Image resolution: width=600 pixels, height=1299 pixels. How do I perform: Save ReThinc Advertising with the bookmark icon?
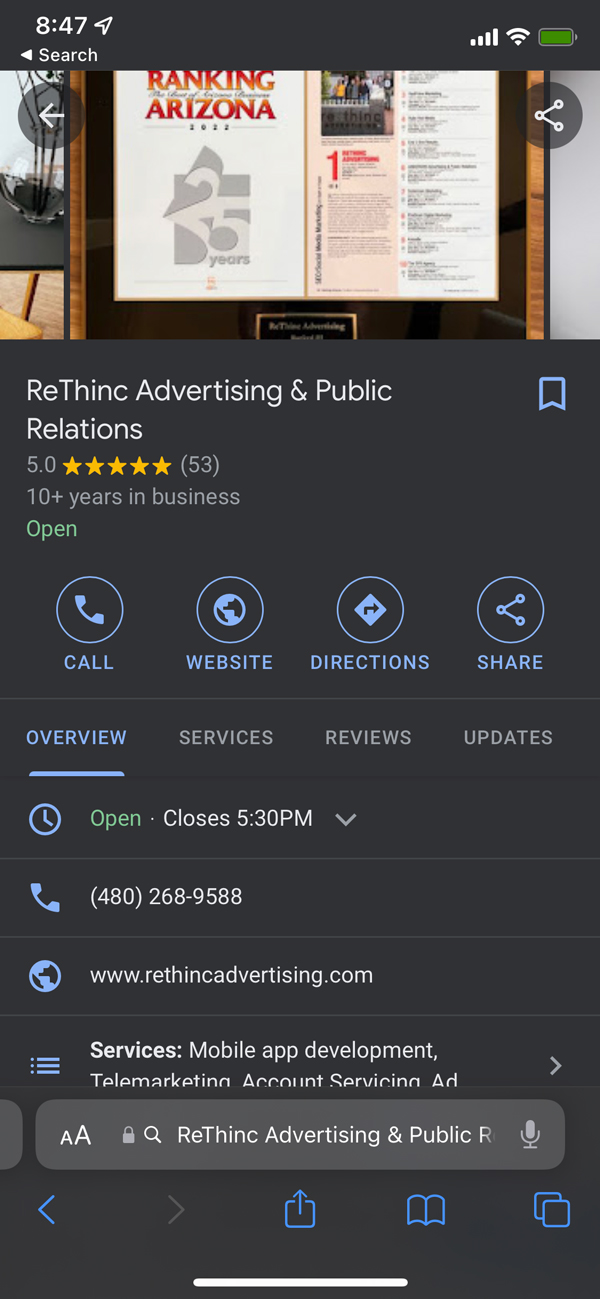552,394
